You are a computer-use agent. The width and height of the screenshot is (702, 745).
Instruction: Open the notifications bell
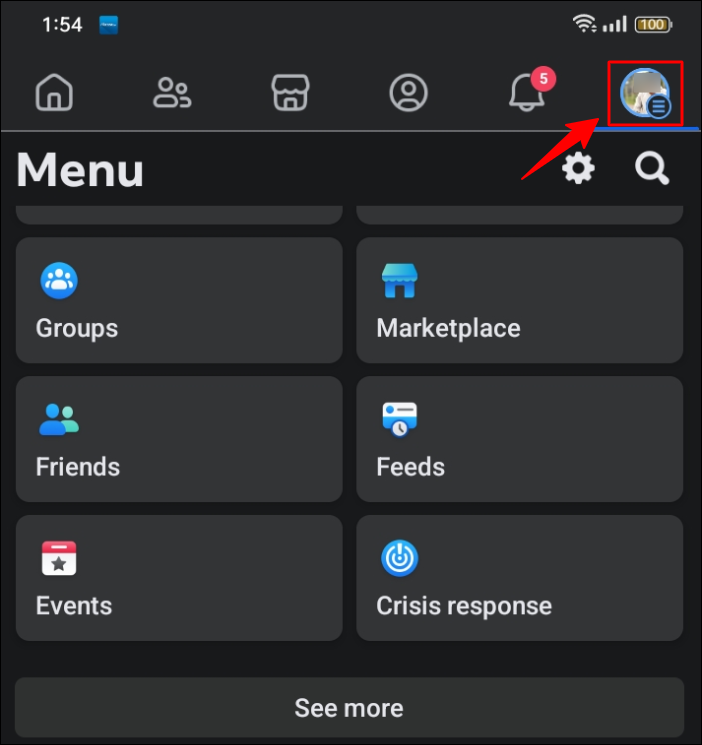527,93
